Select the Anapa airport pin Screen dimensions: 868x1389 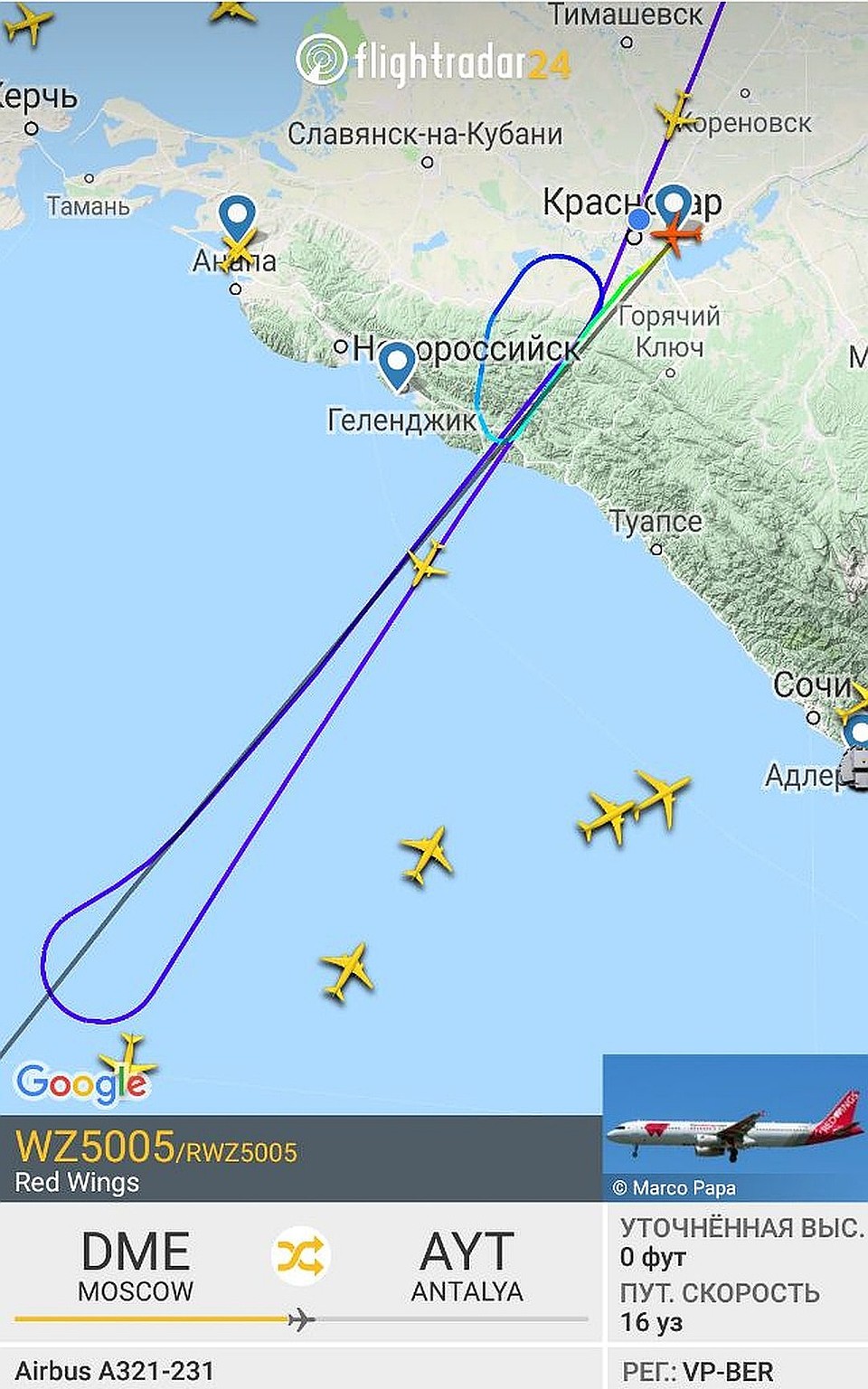(237, 218)
